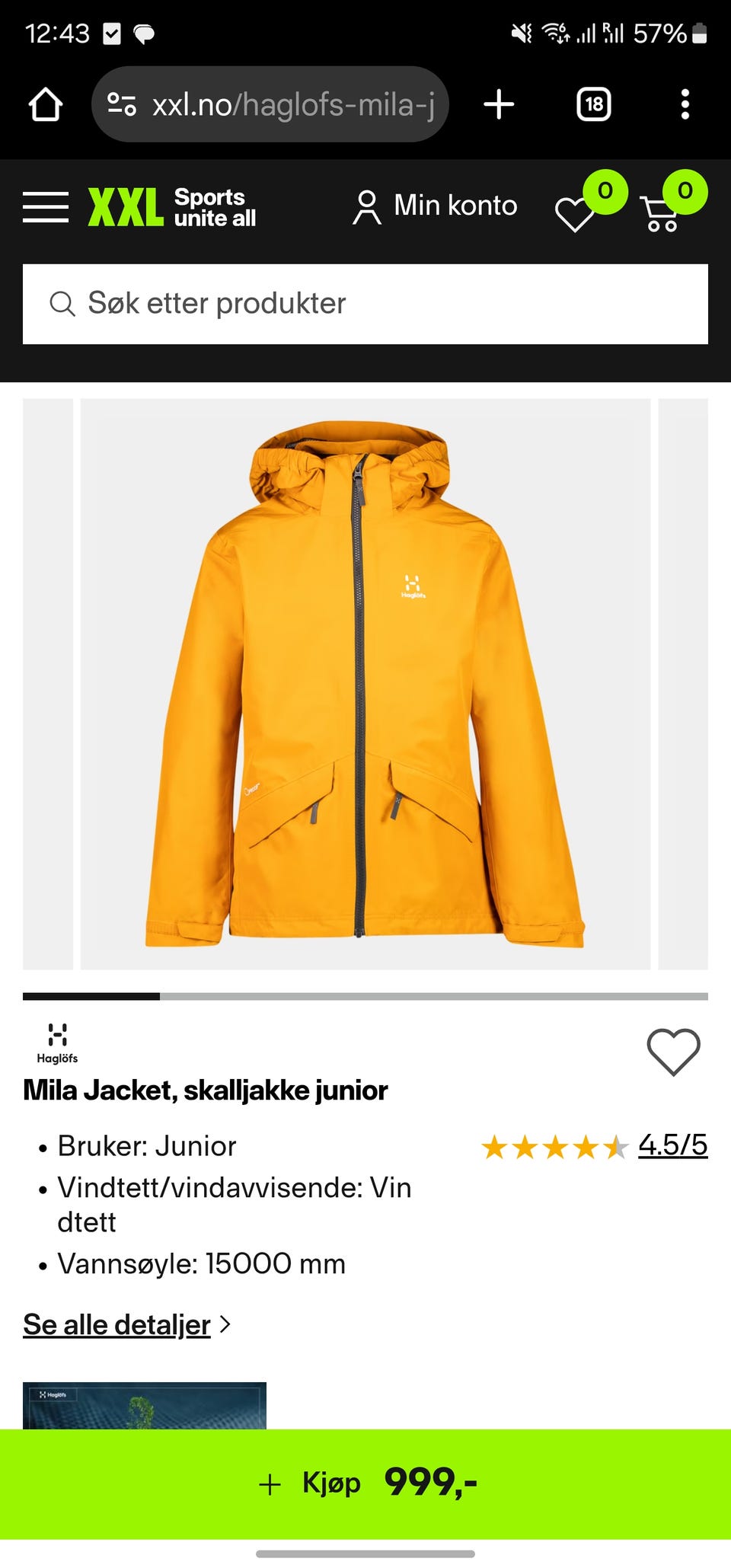The height and width of the screenshot is (1568, 731).
Task: Show the 18 open tabs
Action: (594, 104)
